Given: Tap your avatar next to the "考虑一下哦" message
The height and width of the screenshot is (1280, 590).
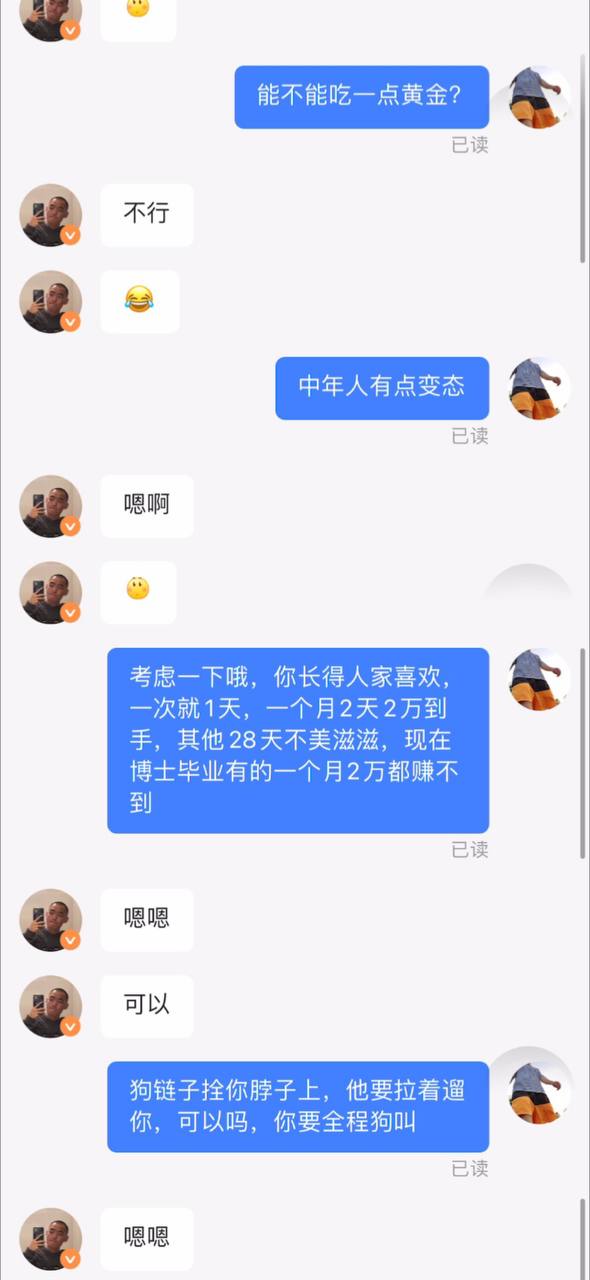Looking at the screenshot, I should tap(540, 679).
